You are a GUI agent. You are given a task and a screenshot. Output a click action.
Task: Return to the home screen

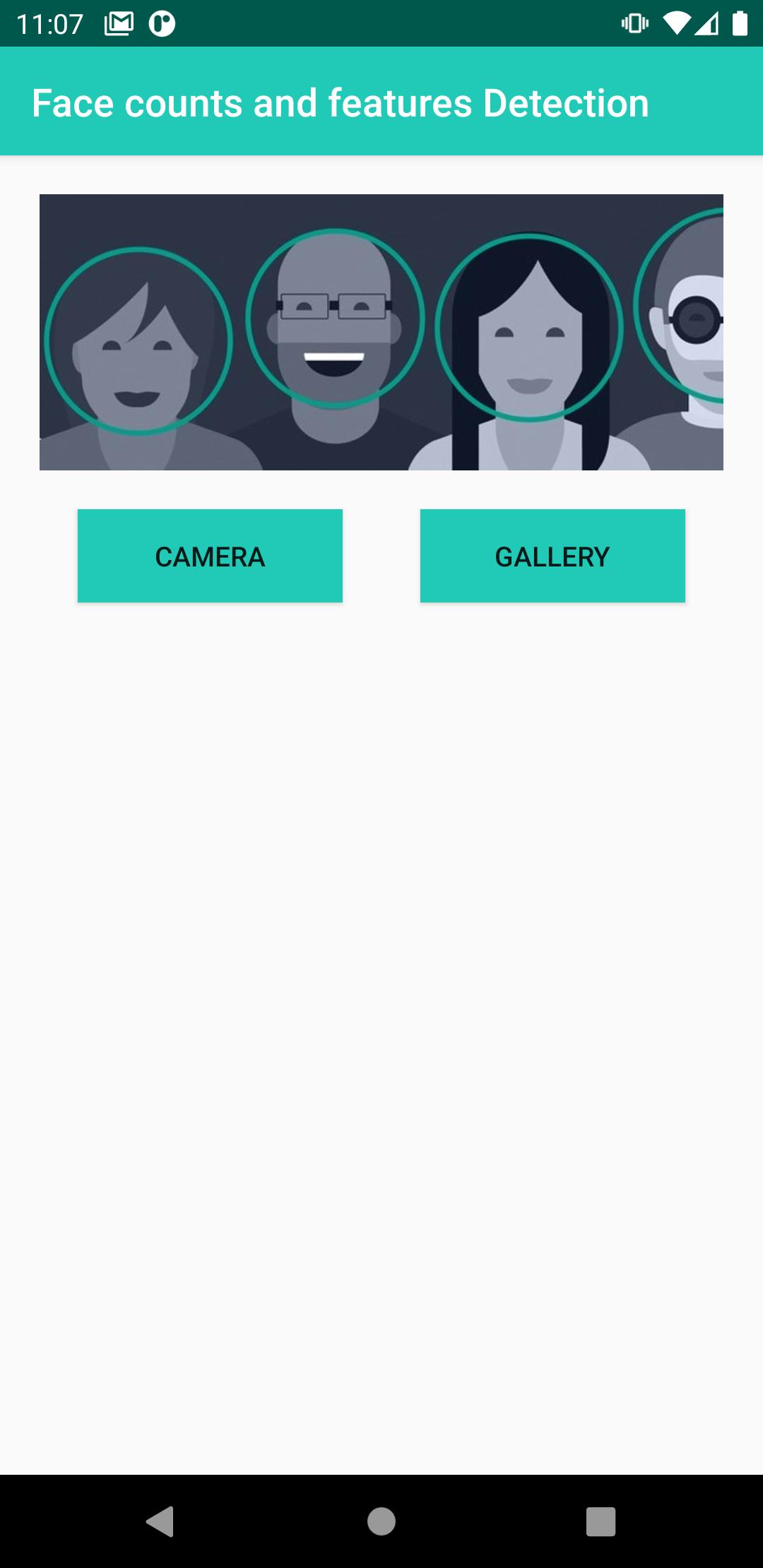point(381,1521)
